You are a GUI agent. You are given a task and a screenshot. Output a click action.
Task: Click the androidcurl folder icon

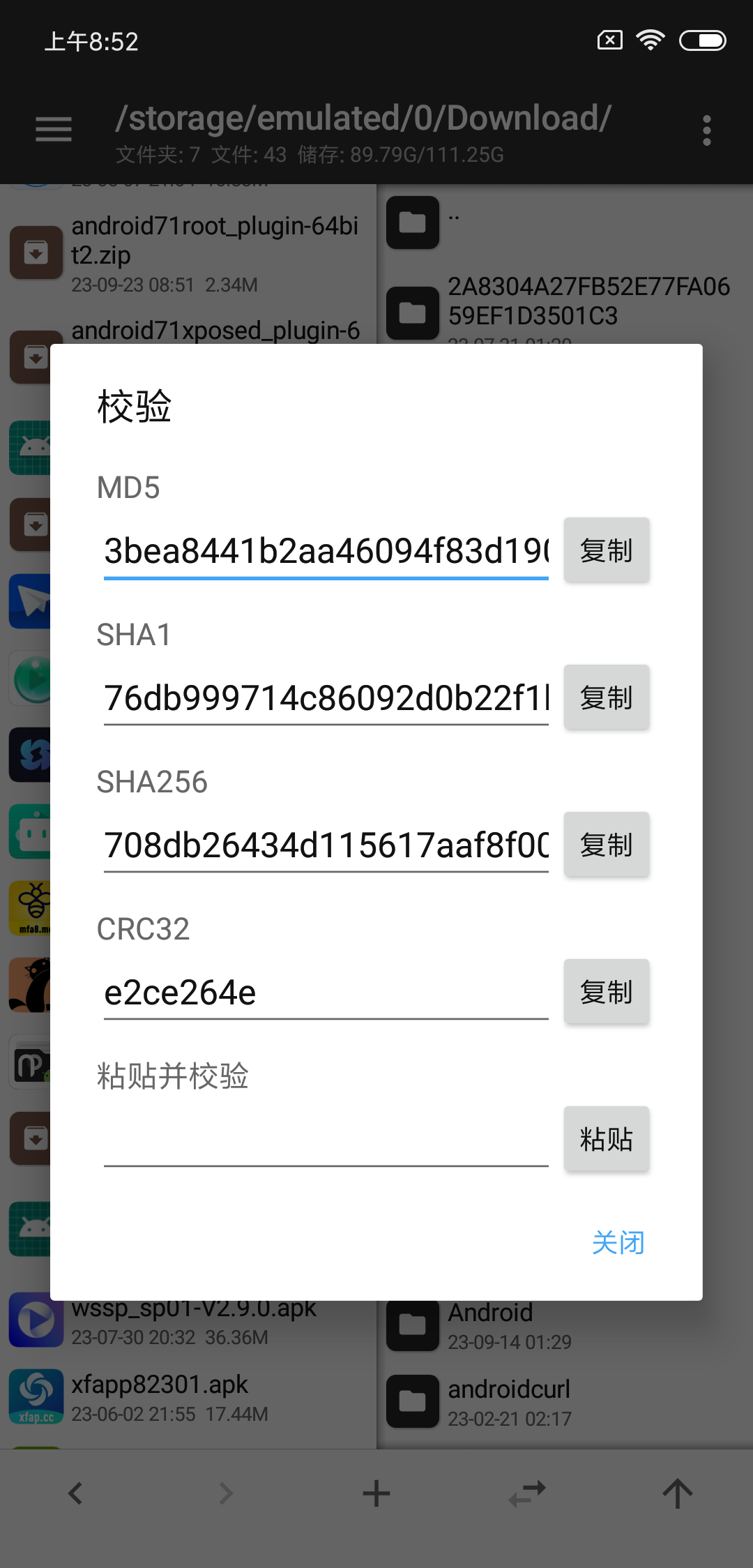[x=412, y=1400]
